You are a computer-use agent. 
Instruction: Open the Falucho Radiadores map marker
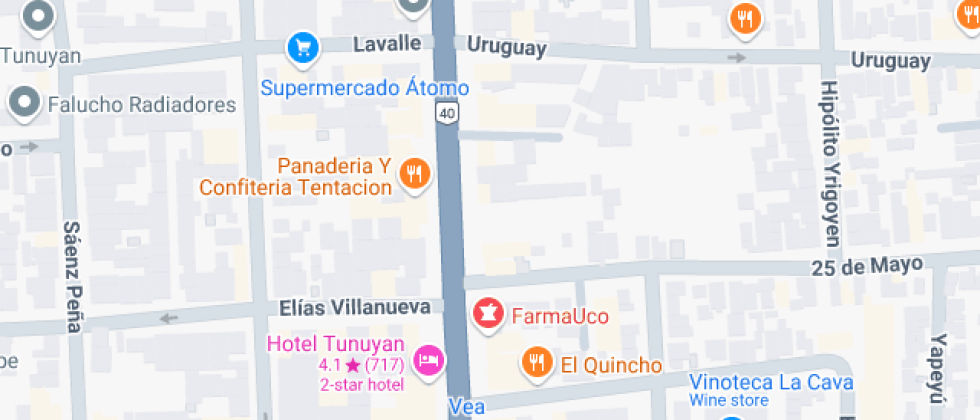point(24,102)
